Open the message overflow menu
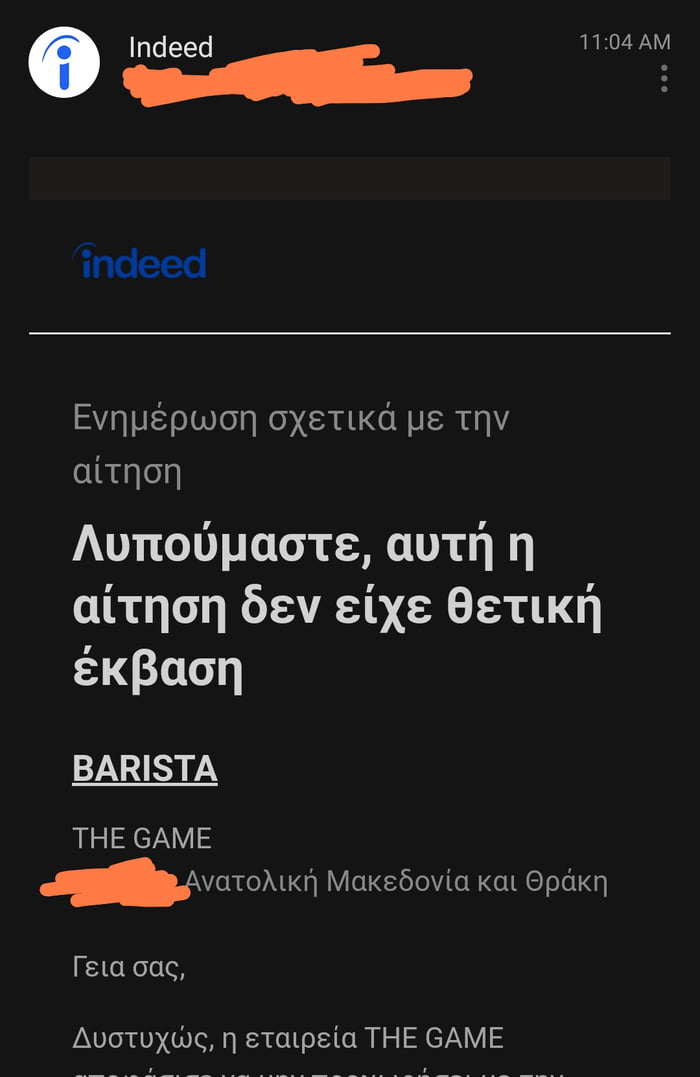The image size is (700, 1077). click(x=664, y=79)
